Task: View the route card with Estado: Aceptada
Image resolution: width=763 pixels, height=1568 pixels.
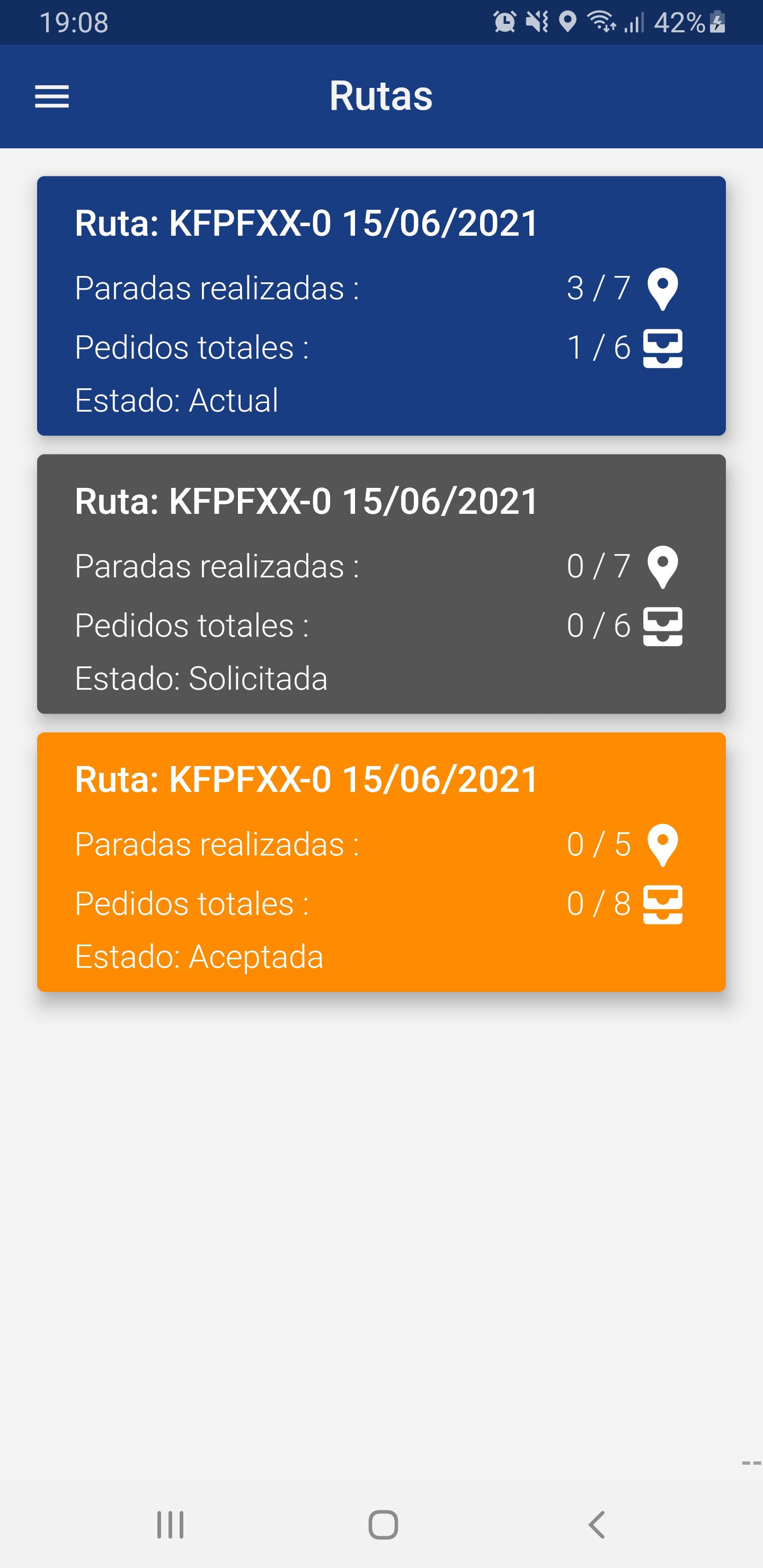Action: pyautogui.click(x=381, y=861)
